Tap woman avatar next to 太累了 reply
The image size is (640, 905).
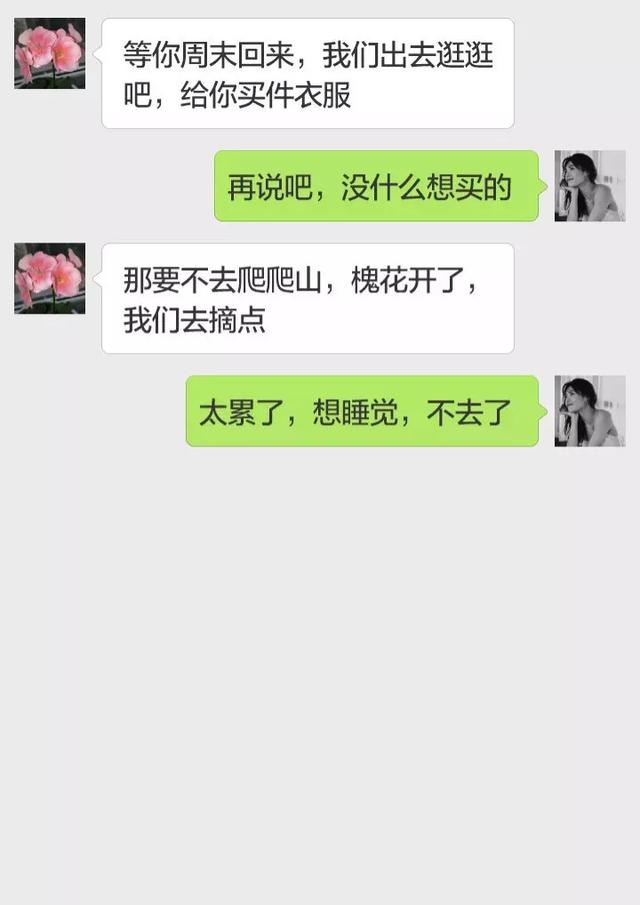pyautogui.click(x=589, y=411)
